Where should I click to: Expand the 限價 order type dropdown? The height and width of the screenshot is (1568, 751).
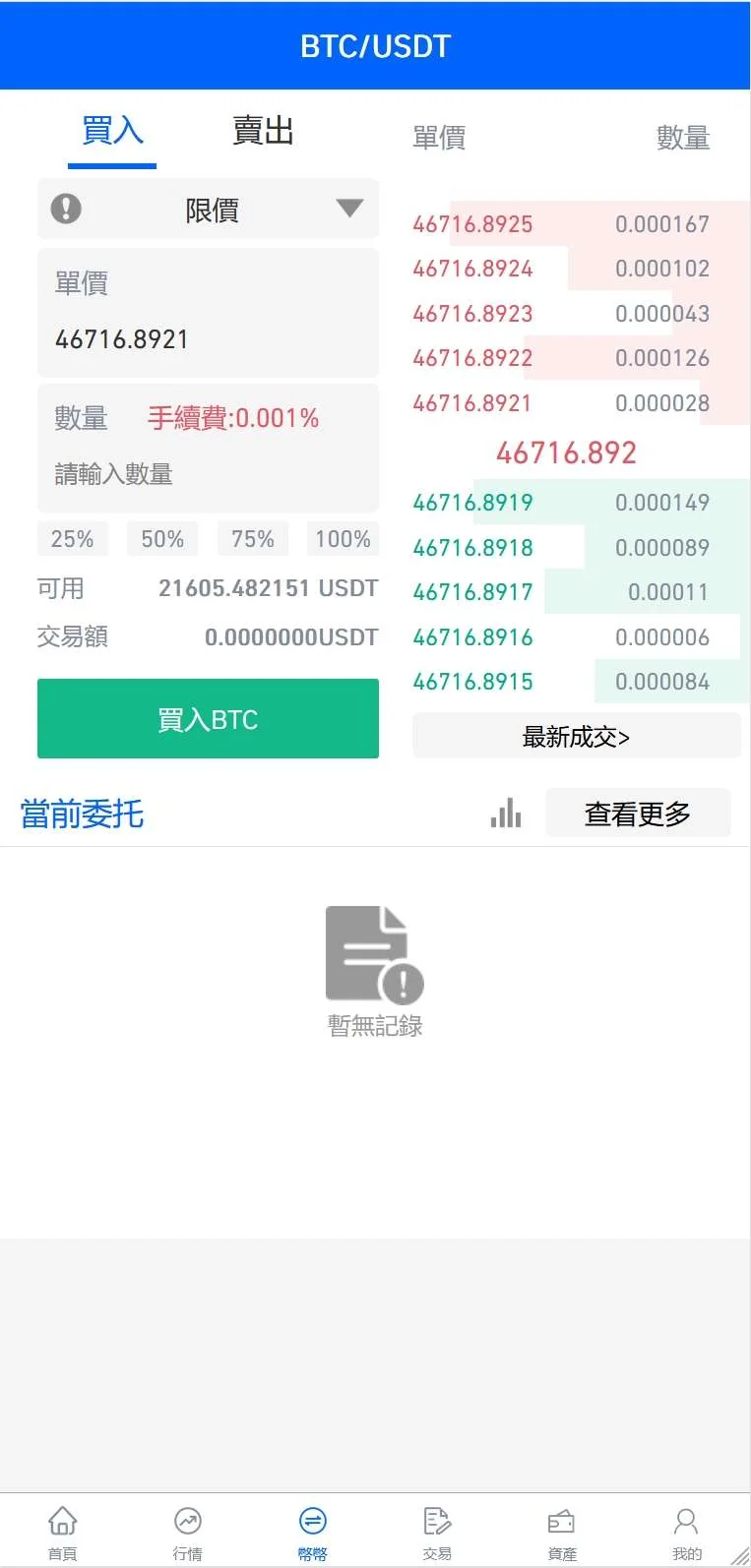(208, 209)
